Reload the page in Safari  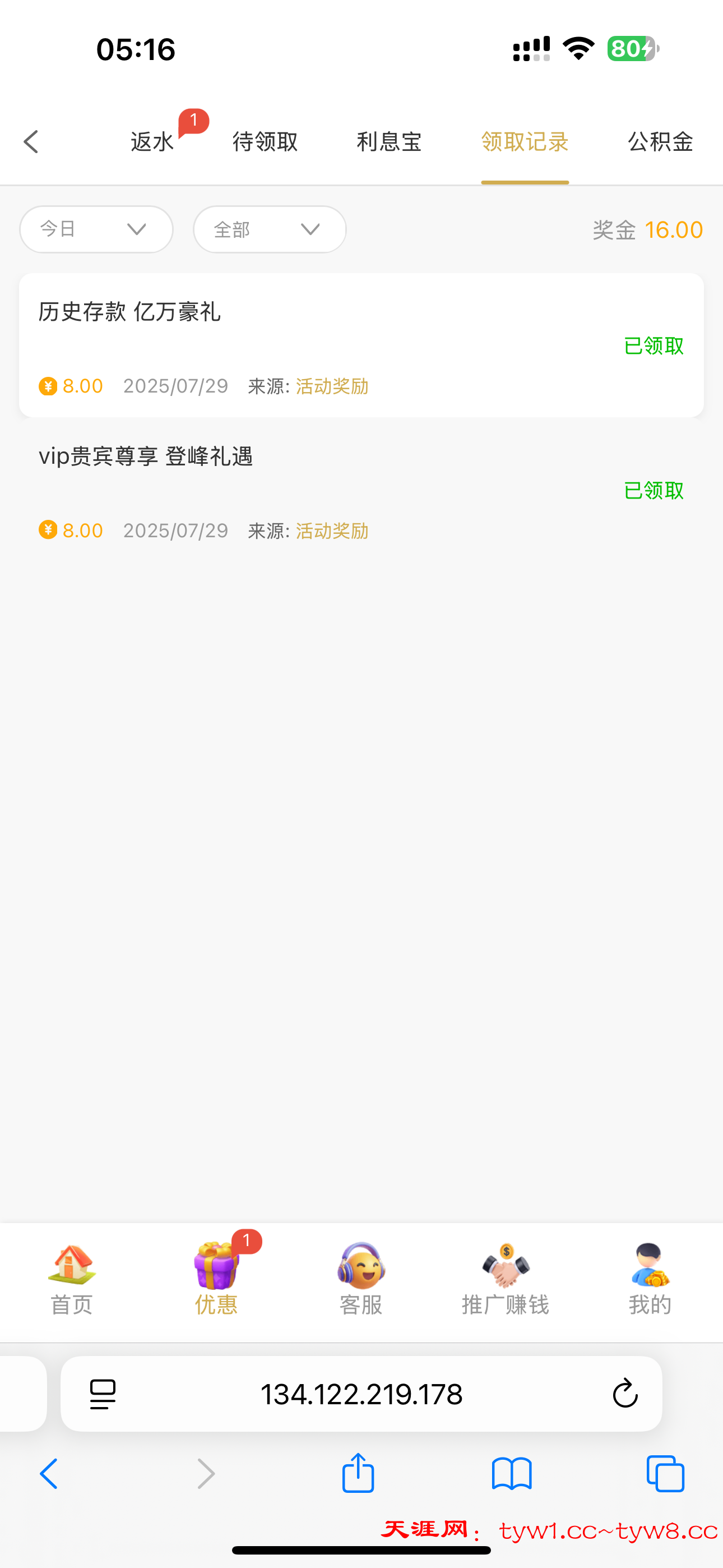tap(624, 1393)
